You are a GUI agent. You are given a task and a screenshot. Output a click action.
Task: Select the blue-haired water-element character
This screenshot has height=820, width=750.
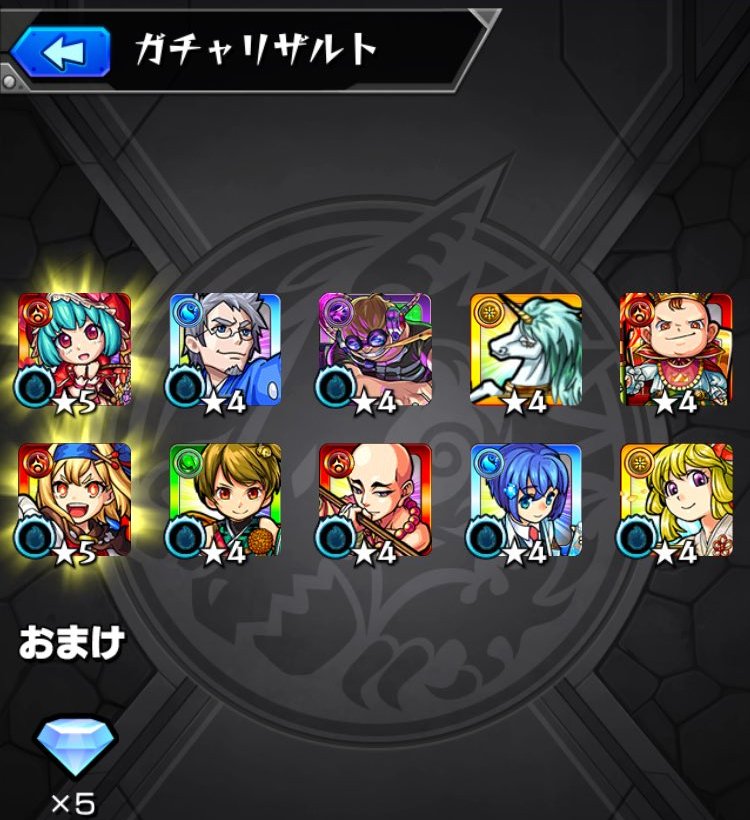(x=525, y=500)
